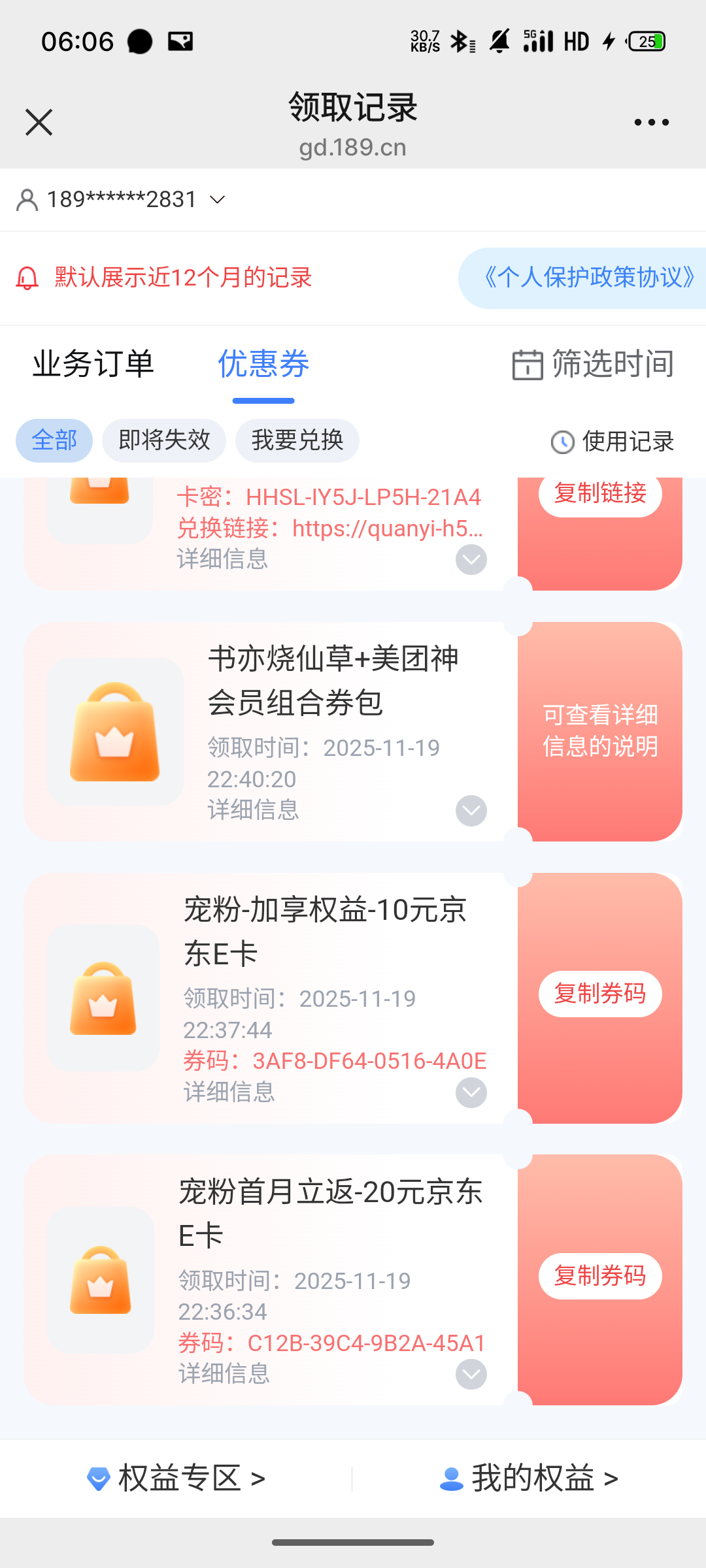Close the 领取记录 page
Image resolution: width=706 pixels, height=1568 pixels.
pos(39,122)
